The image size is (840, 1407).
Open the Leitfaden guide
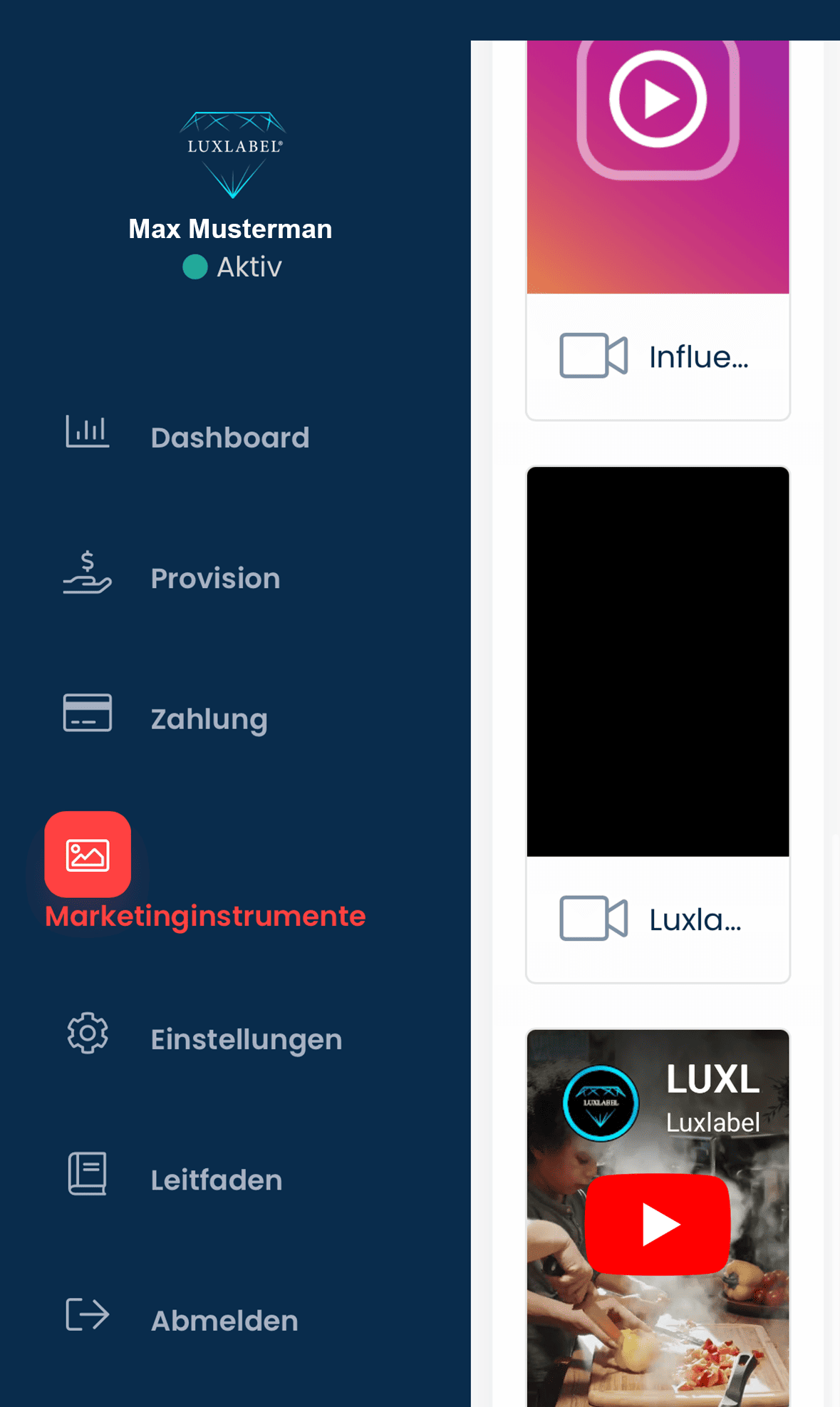(216, 1180)
